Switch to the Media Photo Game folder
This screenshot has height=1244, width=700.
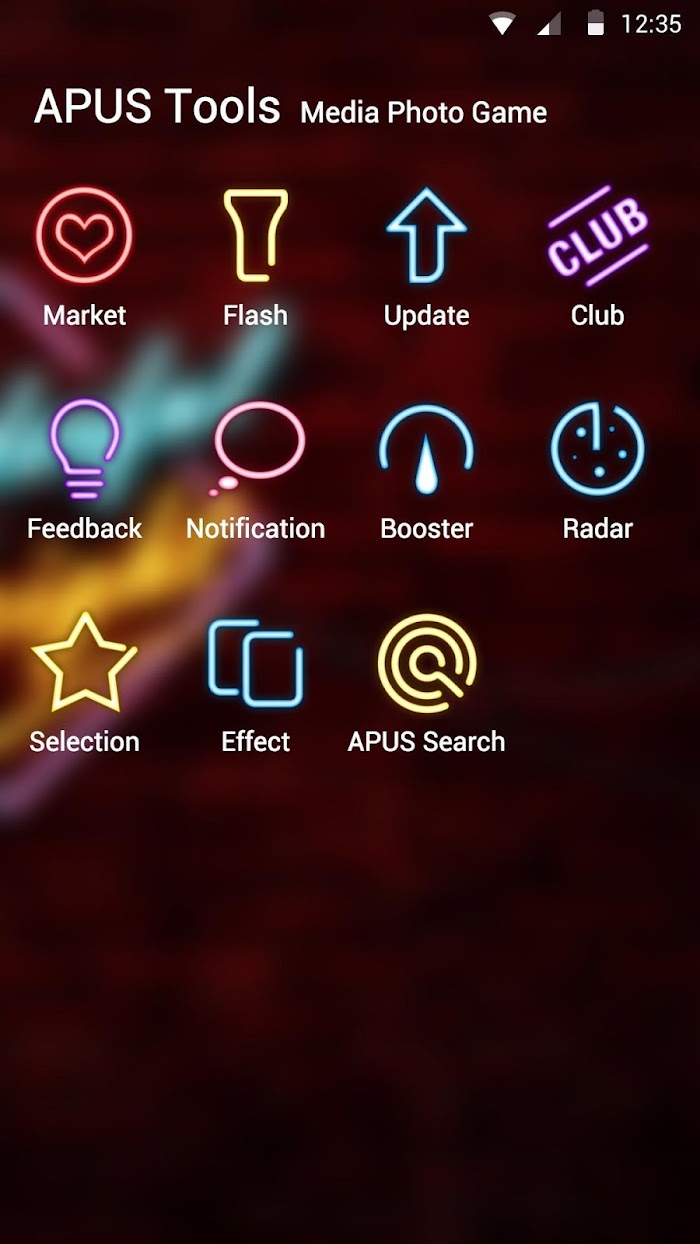click(x=423, y=112)
